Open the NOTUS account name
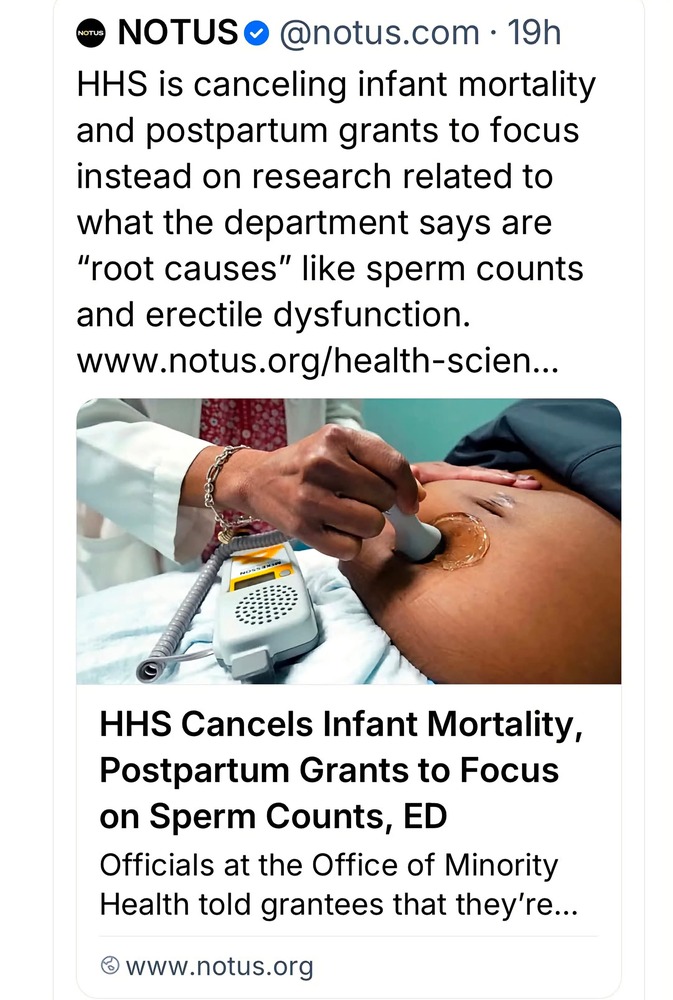The width and height of the screenshot is (673, 1000). 177,32
